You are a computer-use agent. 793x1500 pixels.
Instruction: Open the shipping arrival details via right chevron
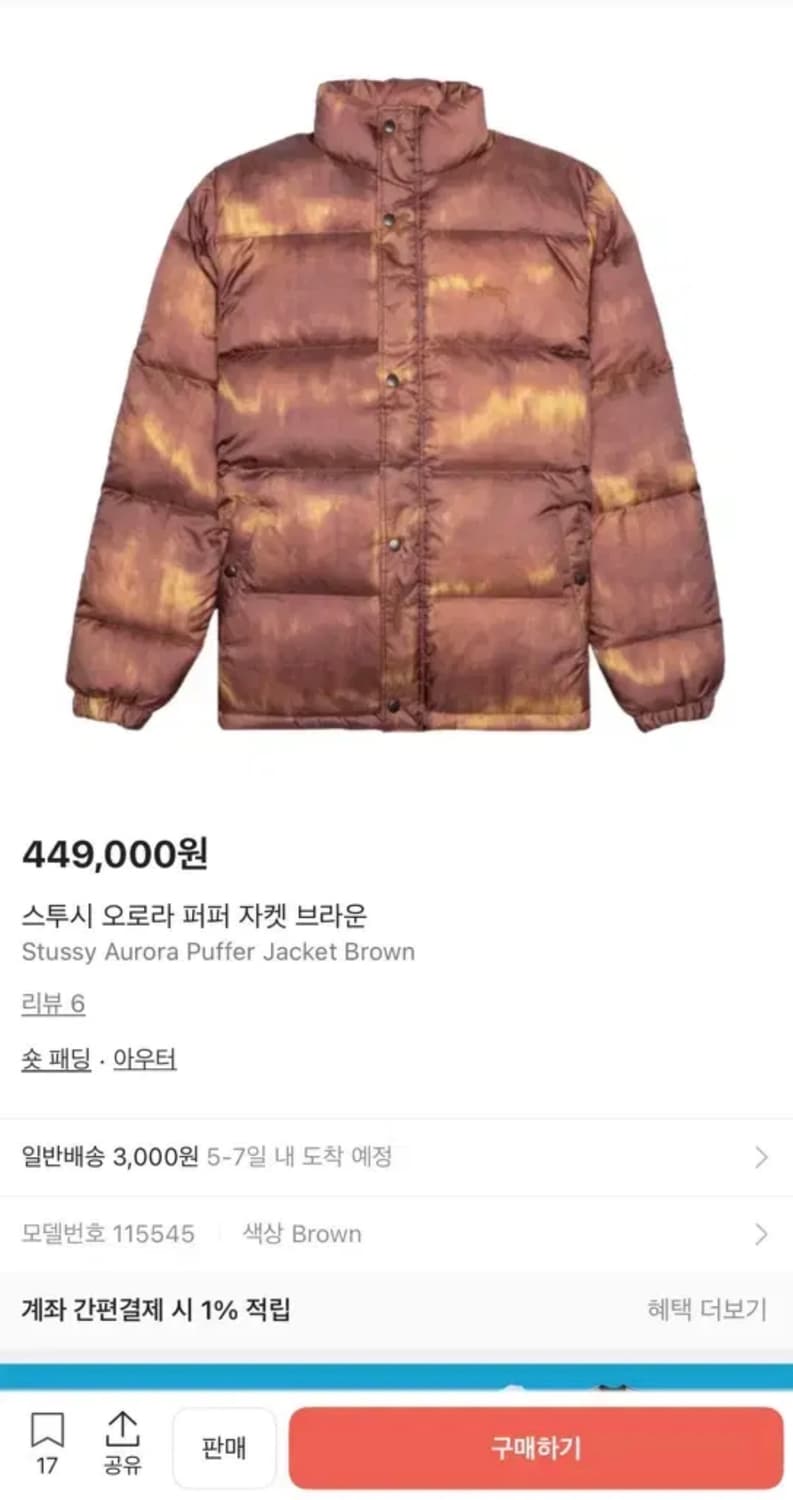[758, 1157]
